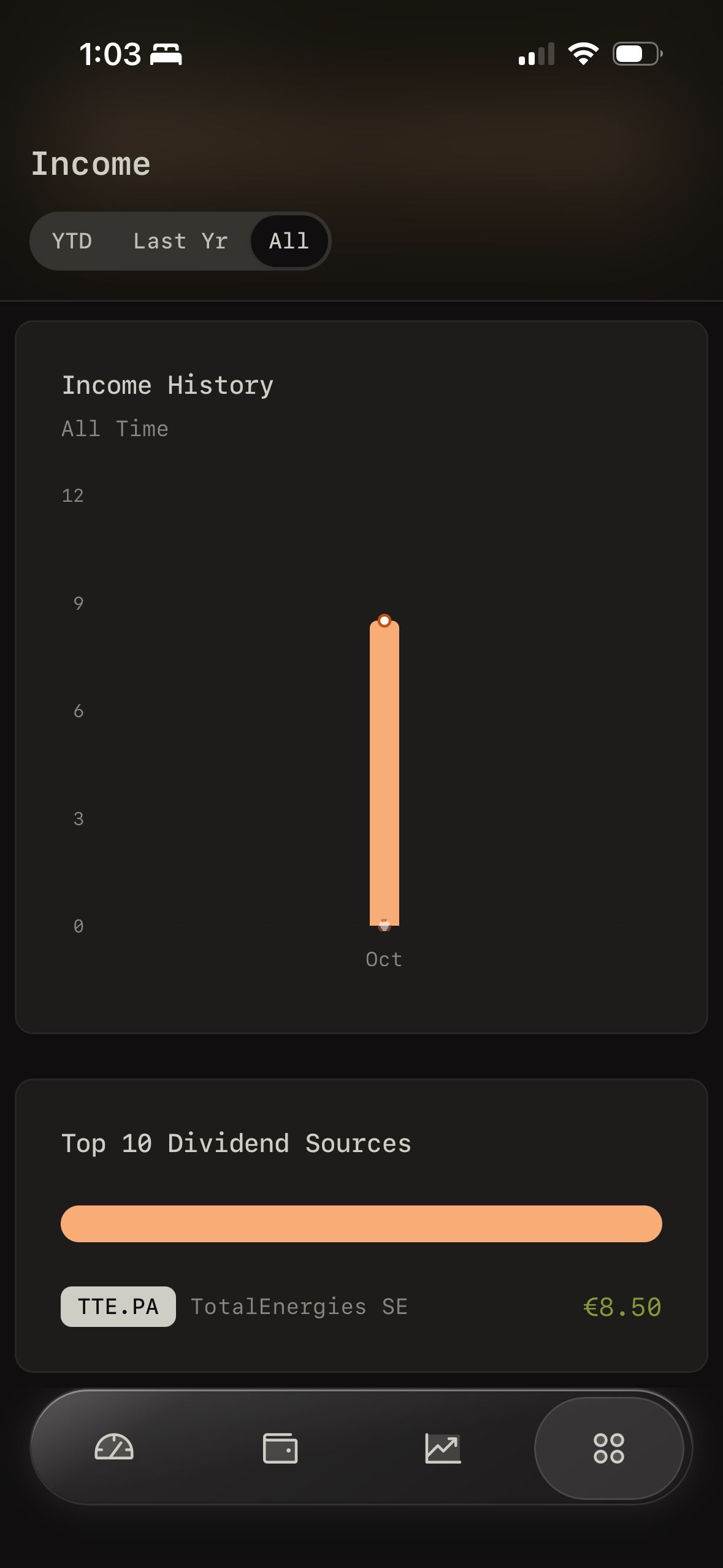Open the four-circles more tab
Image resolution: width=723 pixels, height=1568 pixels.
click(x=608, y=1448)
